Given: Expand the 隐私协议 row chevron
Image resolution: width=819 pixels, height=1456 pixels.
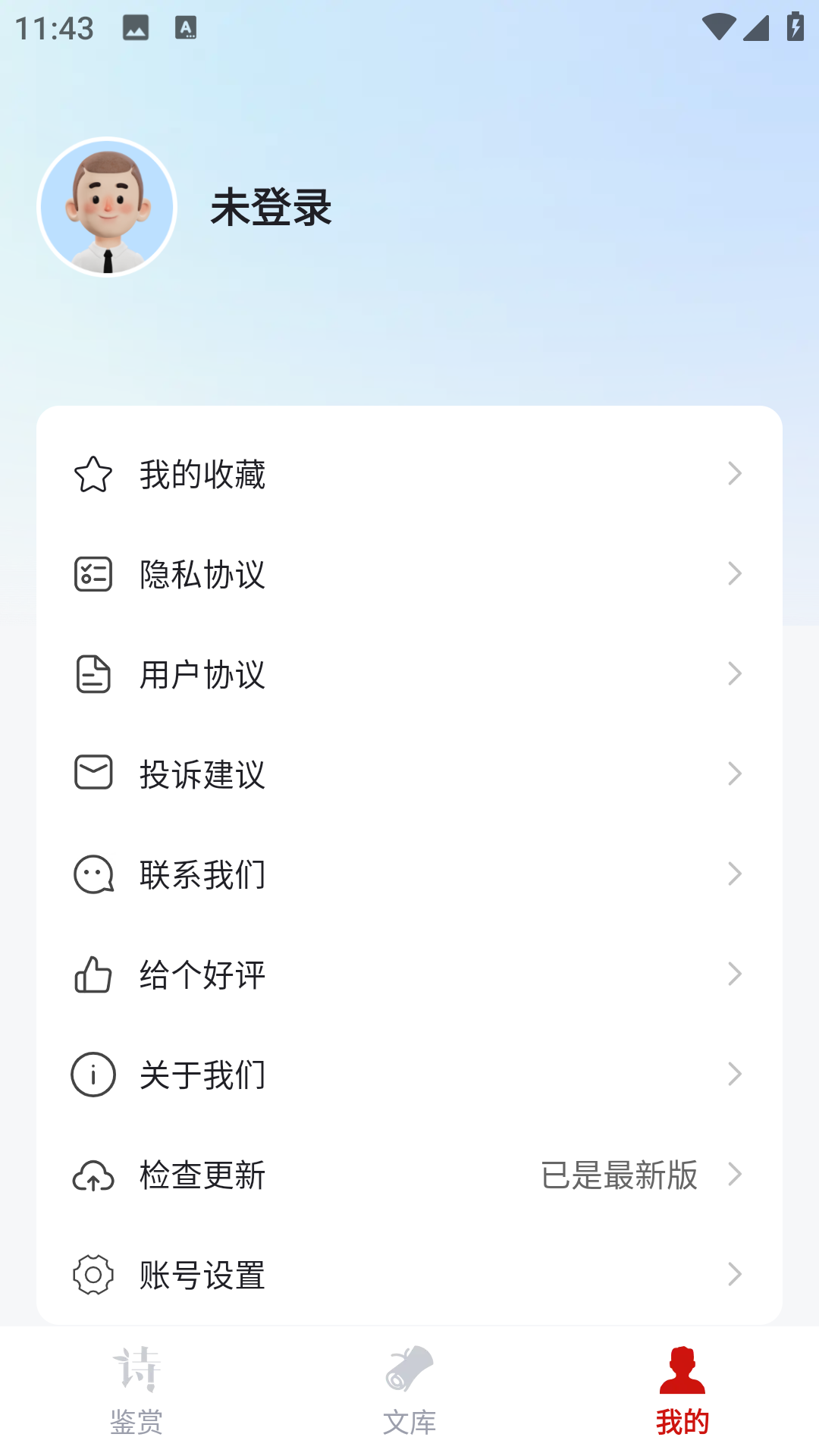Looking at the screenshot, I should click(x=734, y=574).
